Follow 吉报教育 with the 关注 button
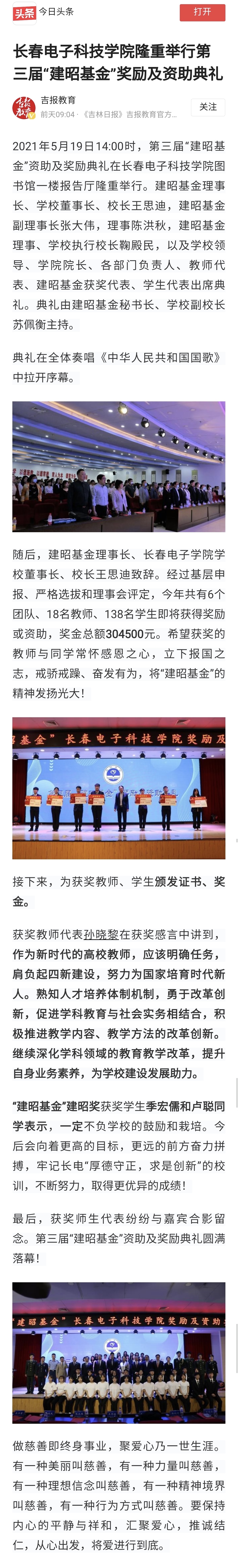This screenshot has height=1568, width=238. coord(208,107)
